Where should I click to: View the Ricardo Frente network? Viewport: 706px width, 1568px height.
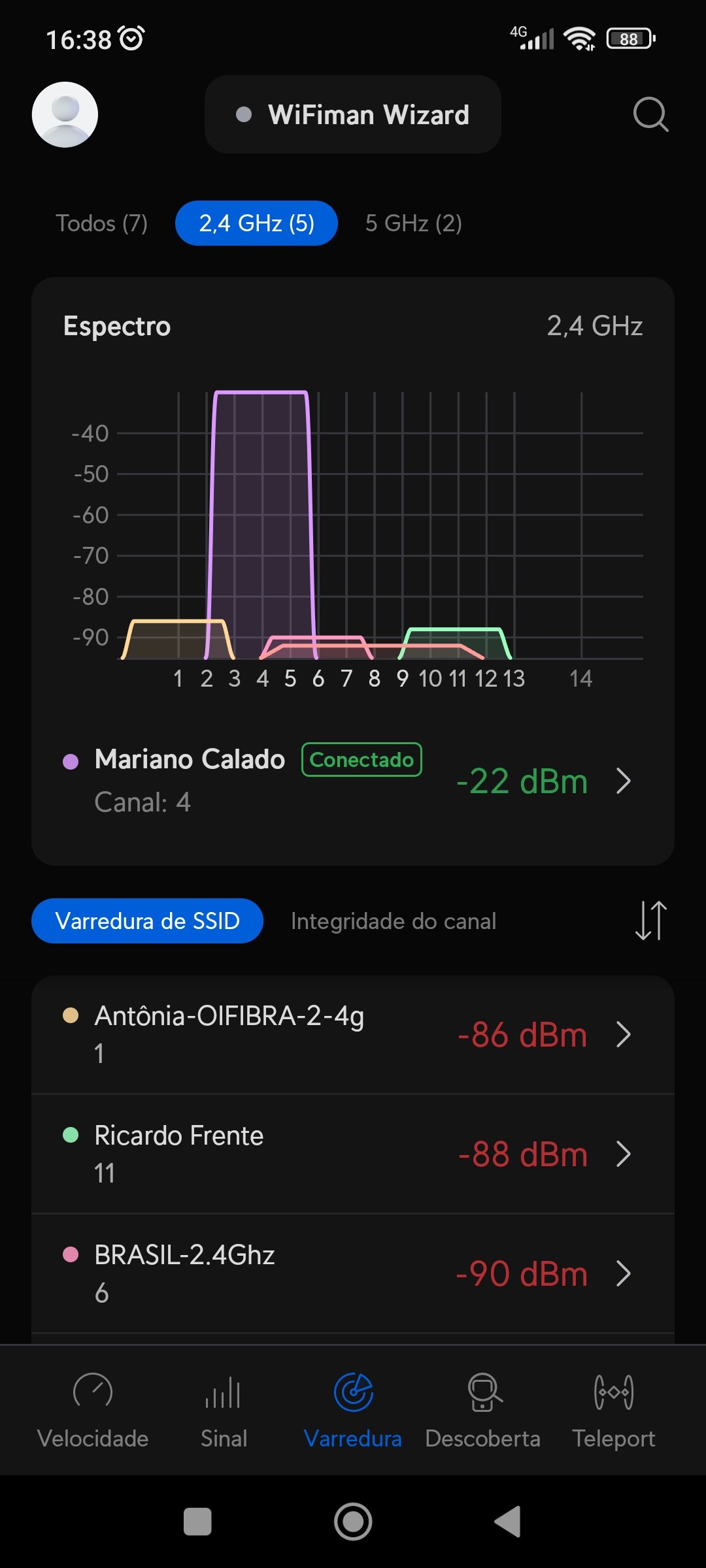coord(353,1154)
